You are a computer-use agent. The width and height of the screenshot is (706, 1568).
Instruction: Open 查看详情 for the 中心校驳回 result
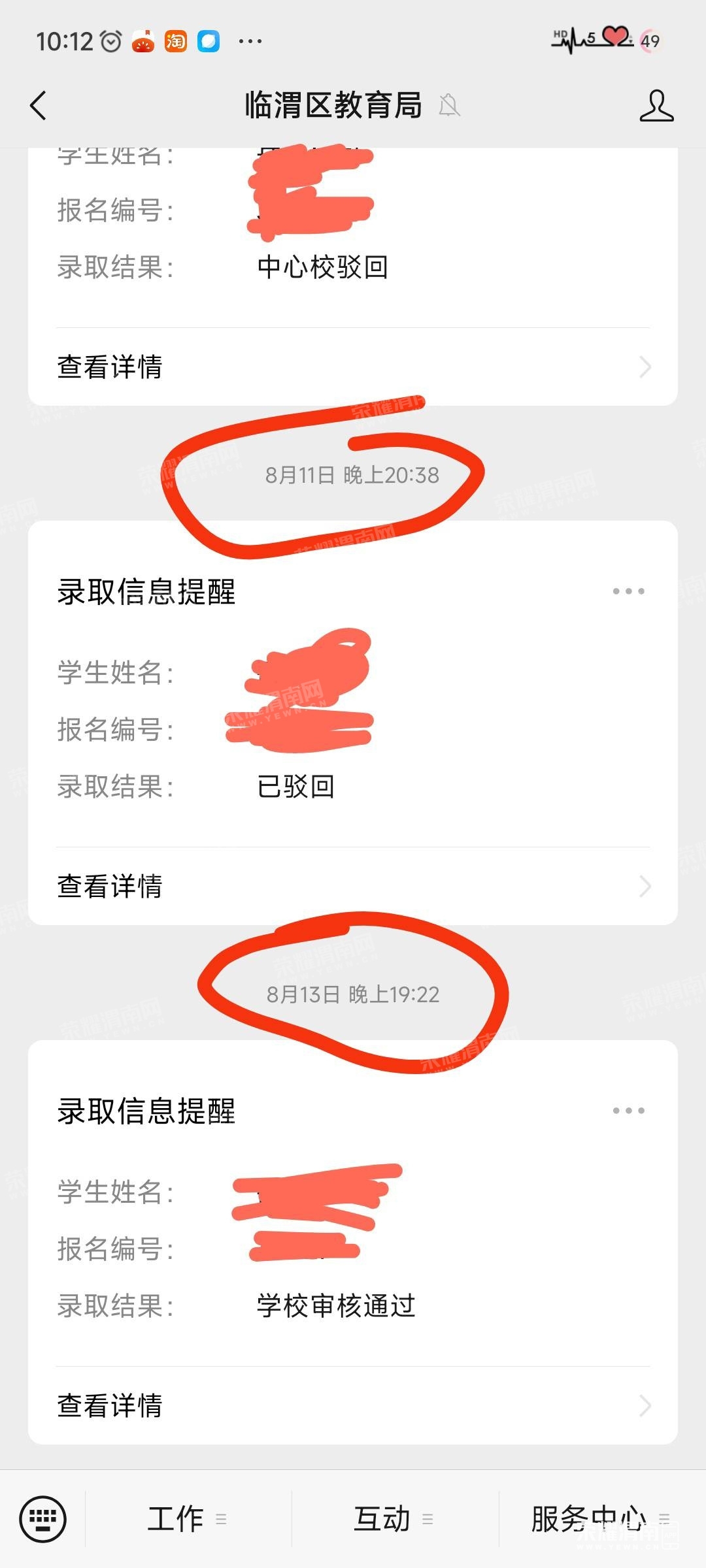point(353,367)
